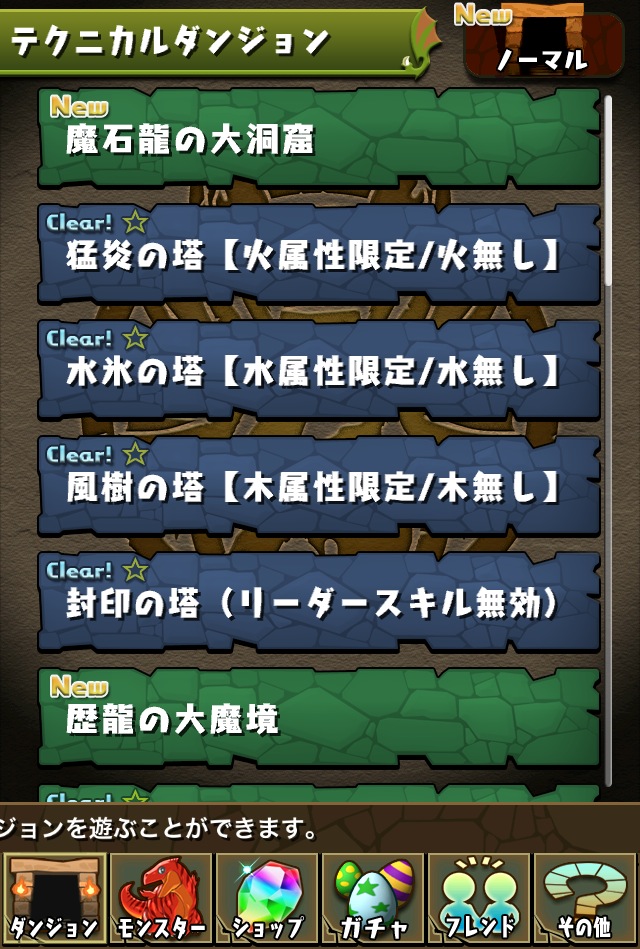Open the 魔石龍の大洞窟 dungeon
This screenshot has width=640, height=949.
tap(318, 138)
